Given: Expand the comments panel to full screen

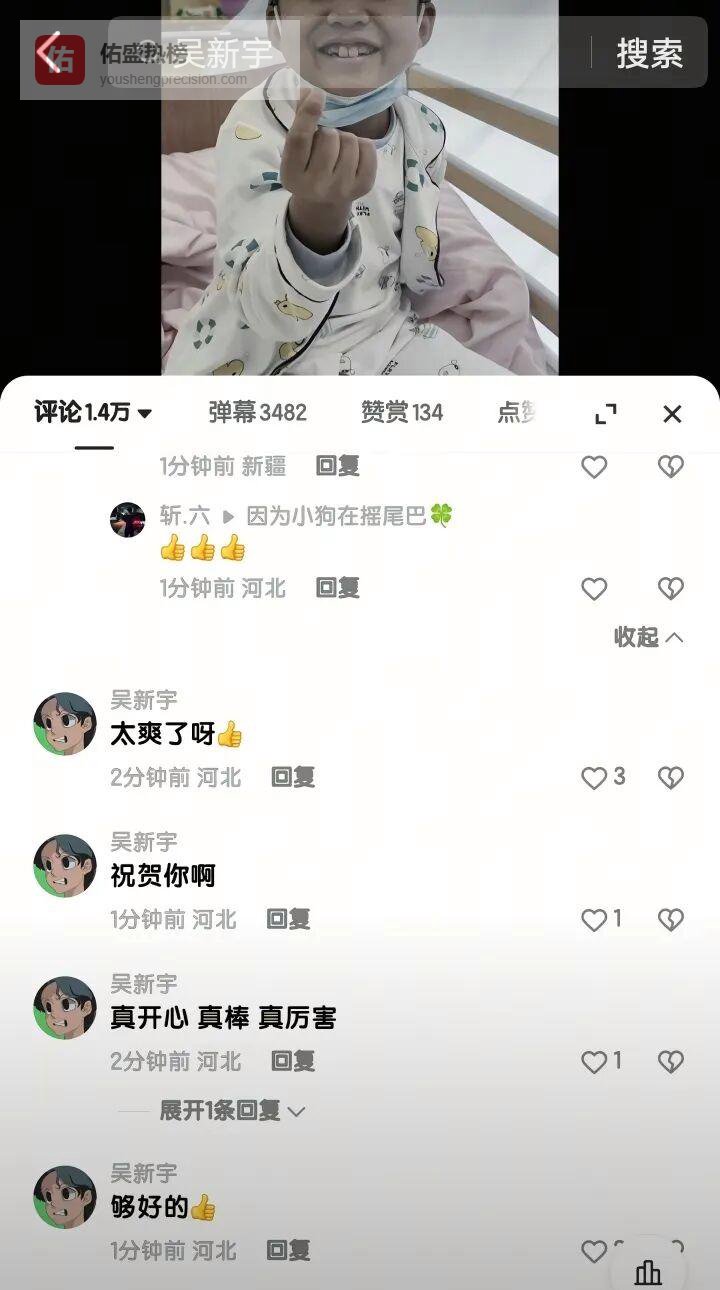Looking at the screenshot, I should click(x=606, y=414).
